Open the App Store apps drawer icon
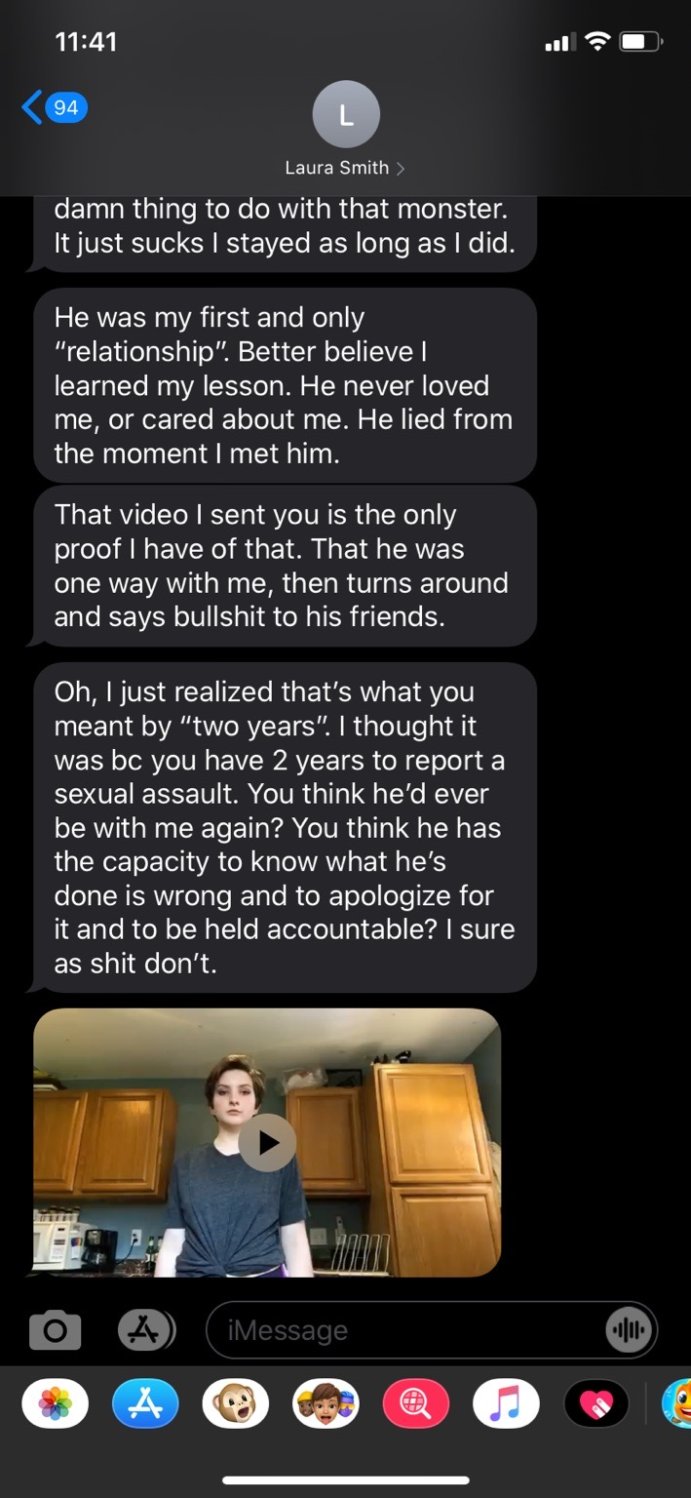 (x=146, y=1330)
